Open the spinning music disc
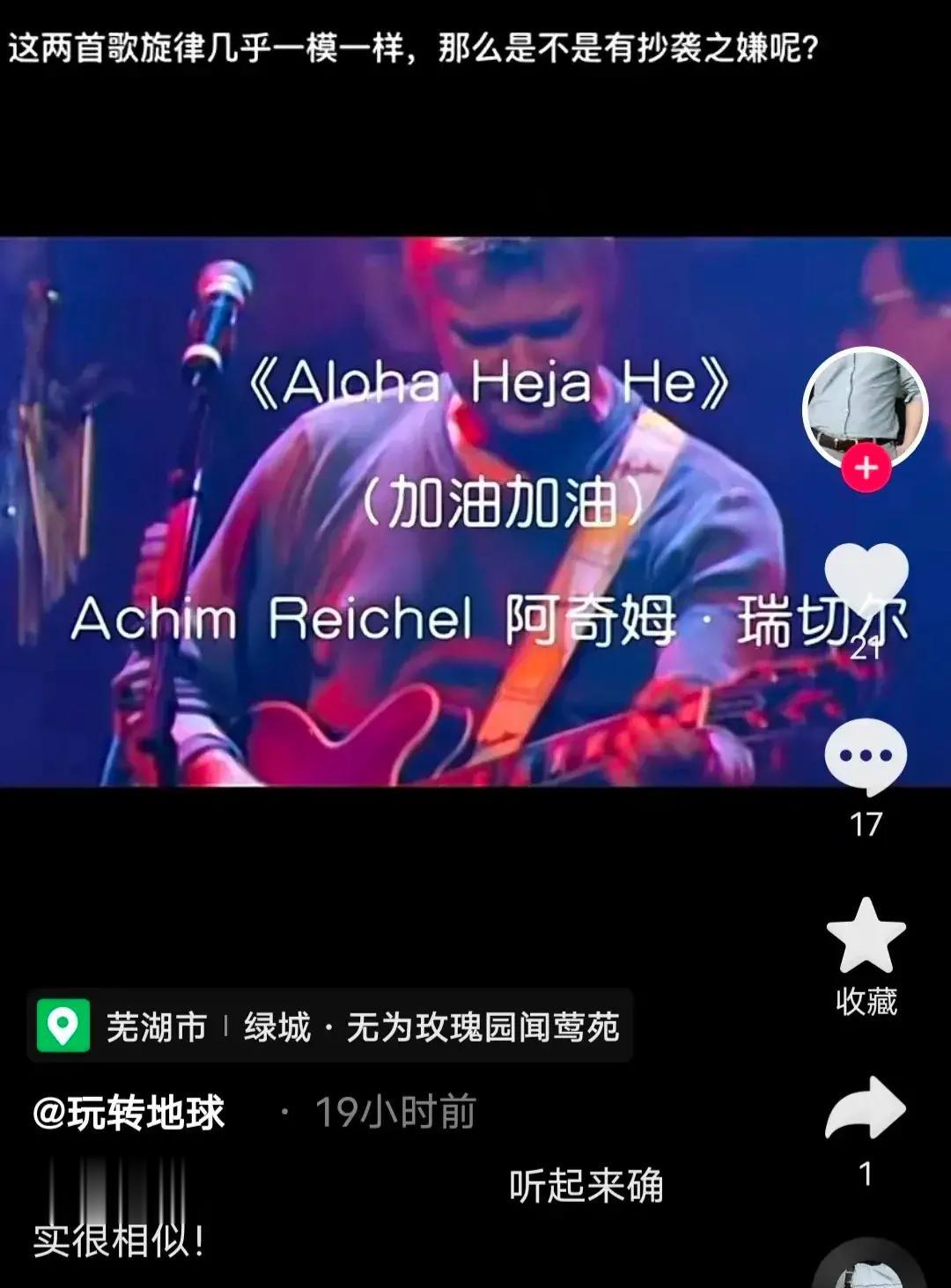The image size is (951, 1288). (x=867, y=1272)
